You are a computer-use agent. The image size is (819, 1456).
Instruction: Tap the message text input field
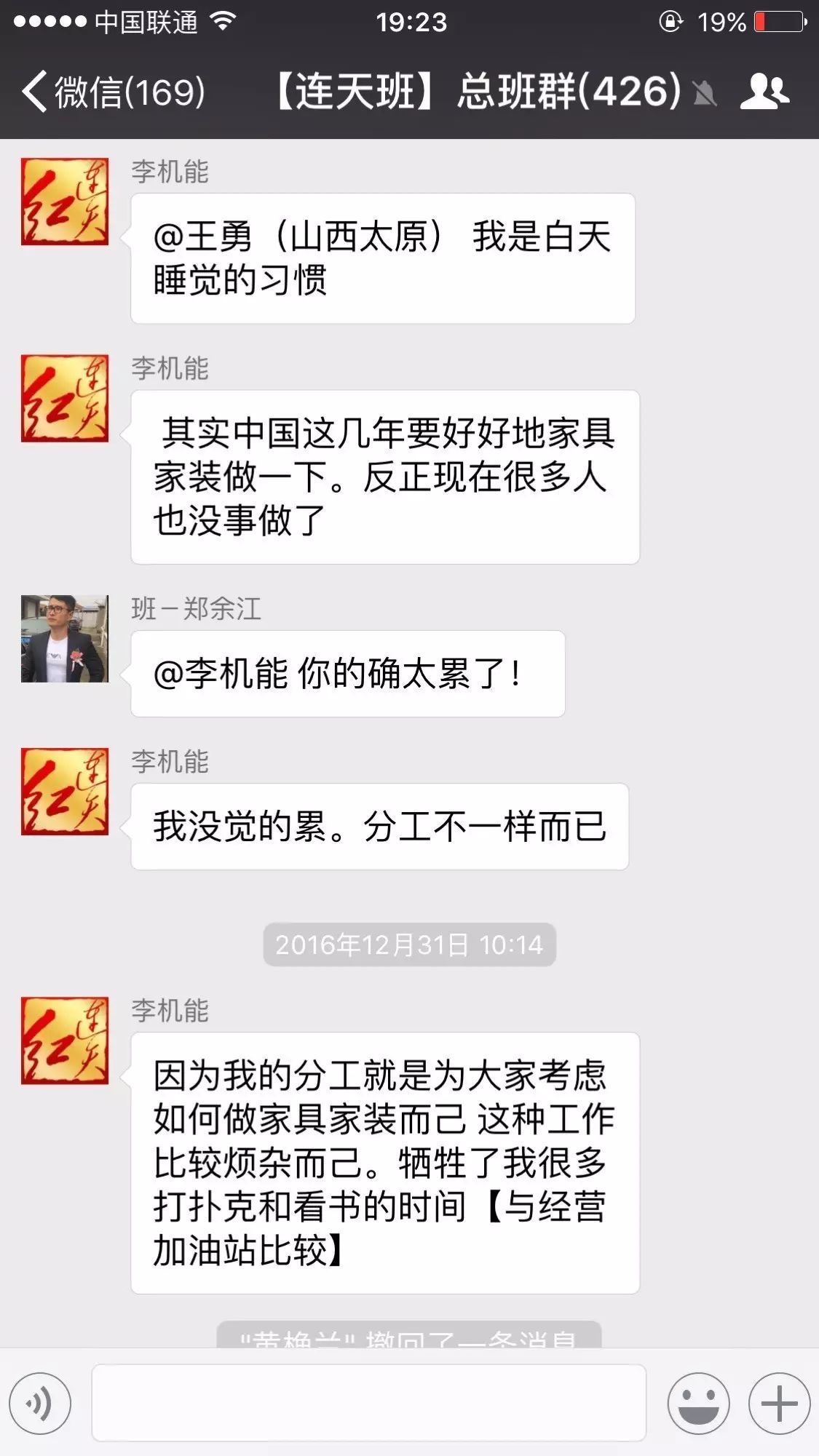pos(368,1403)
